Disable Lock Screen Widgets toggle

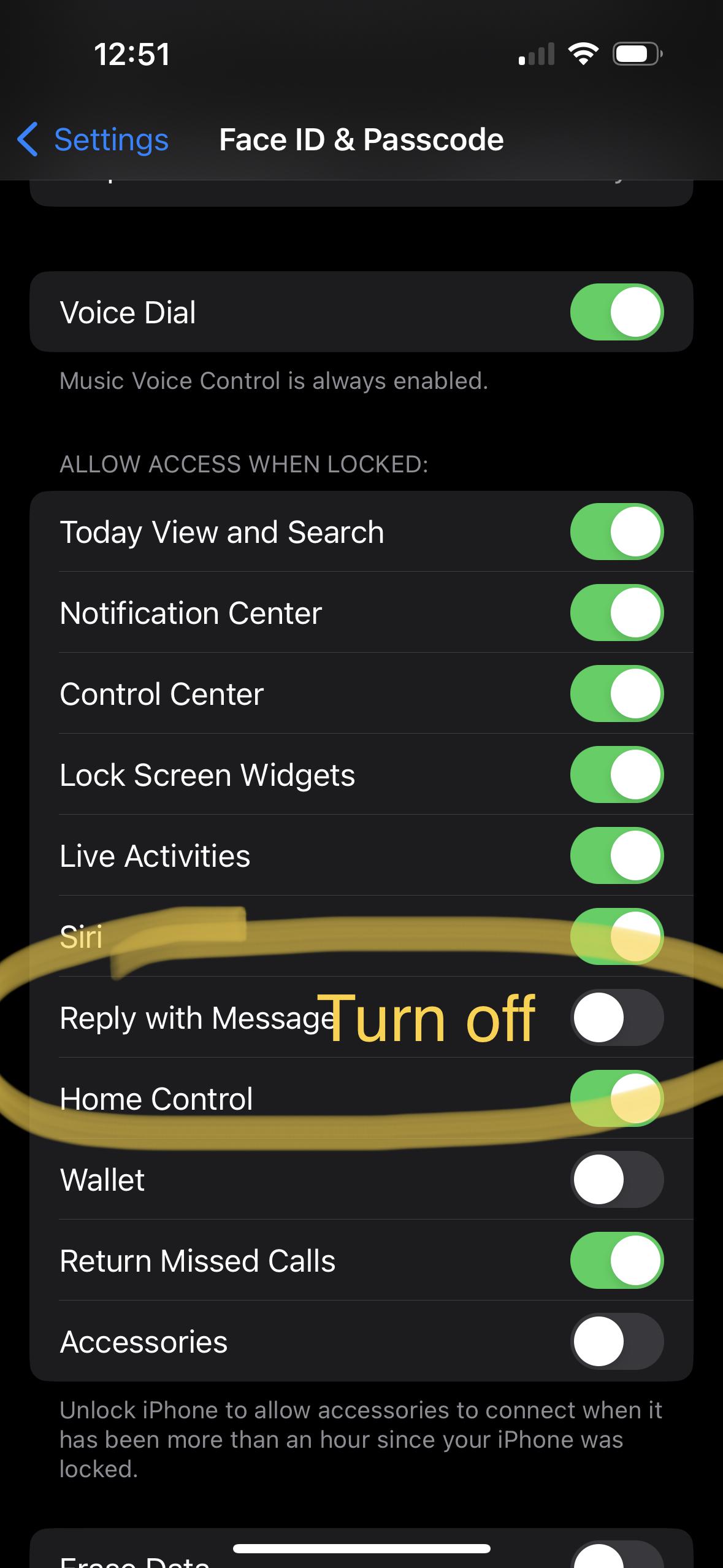(x=616, y=774)
